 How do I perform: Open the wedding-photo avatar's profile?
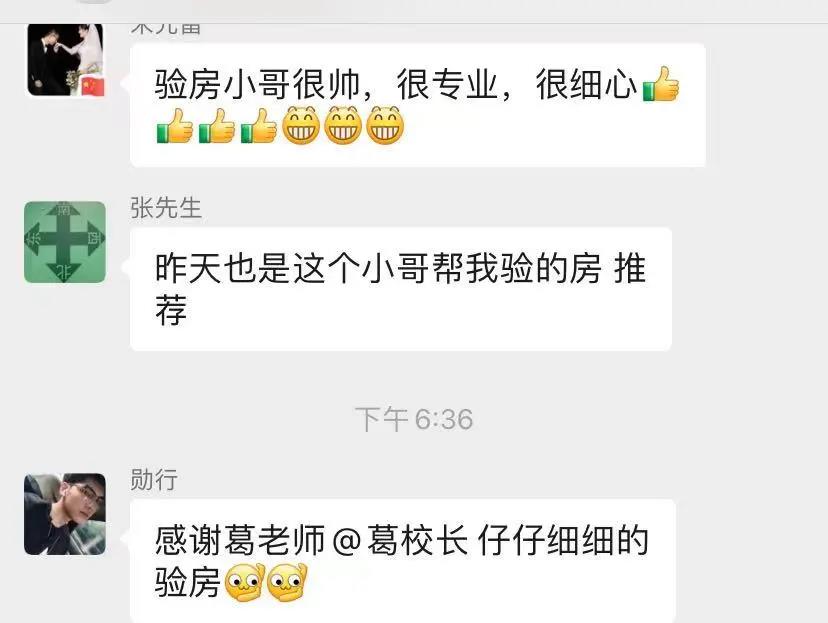[x=65, y=60]
